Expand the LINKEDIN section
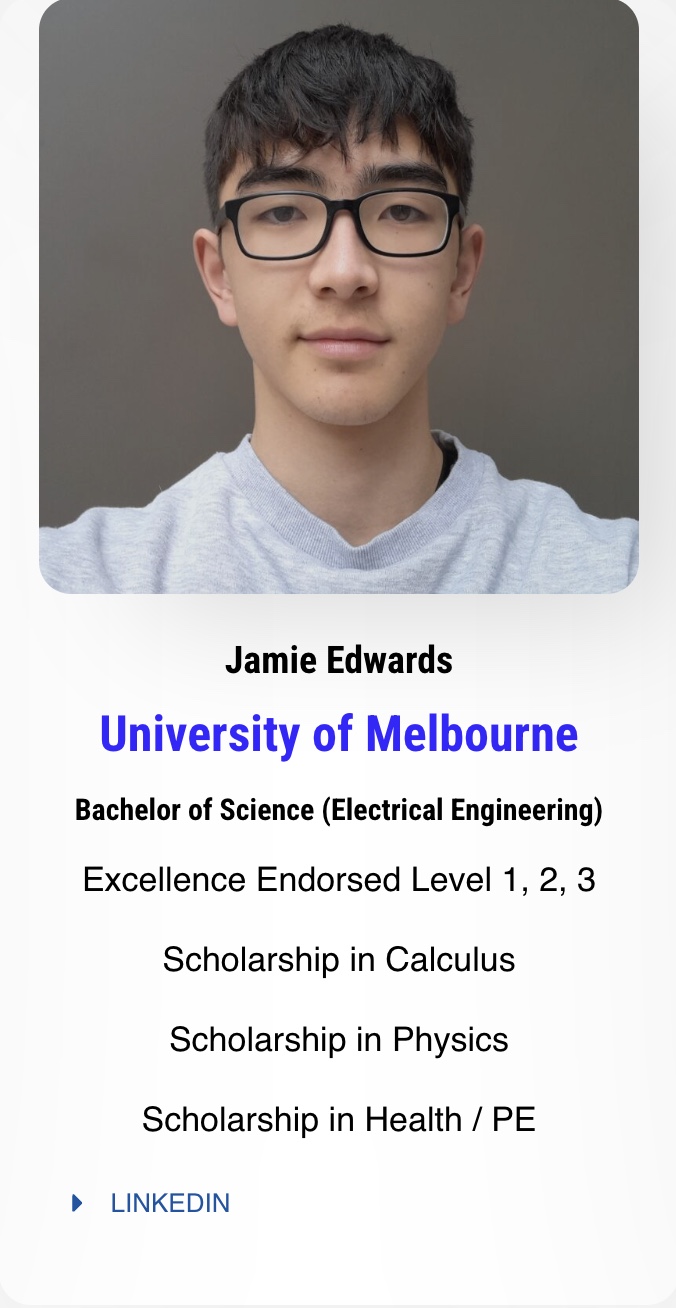676x1308 pixels. coord(169,1203)
